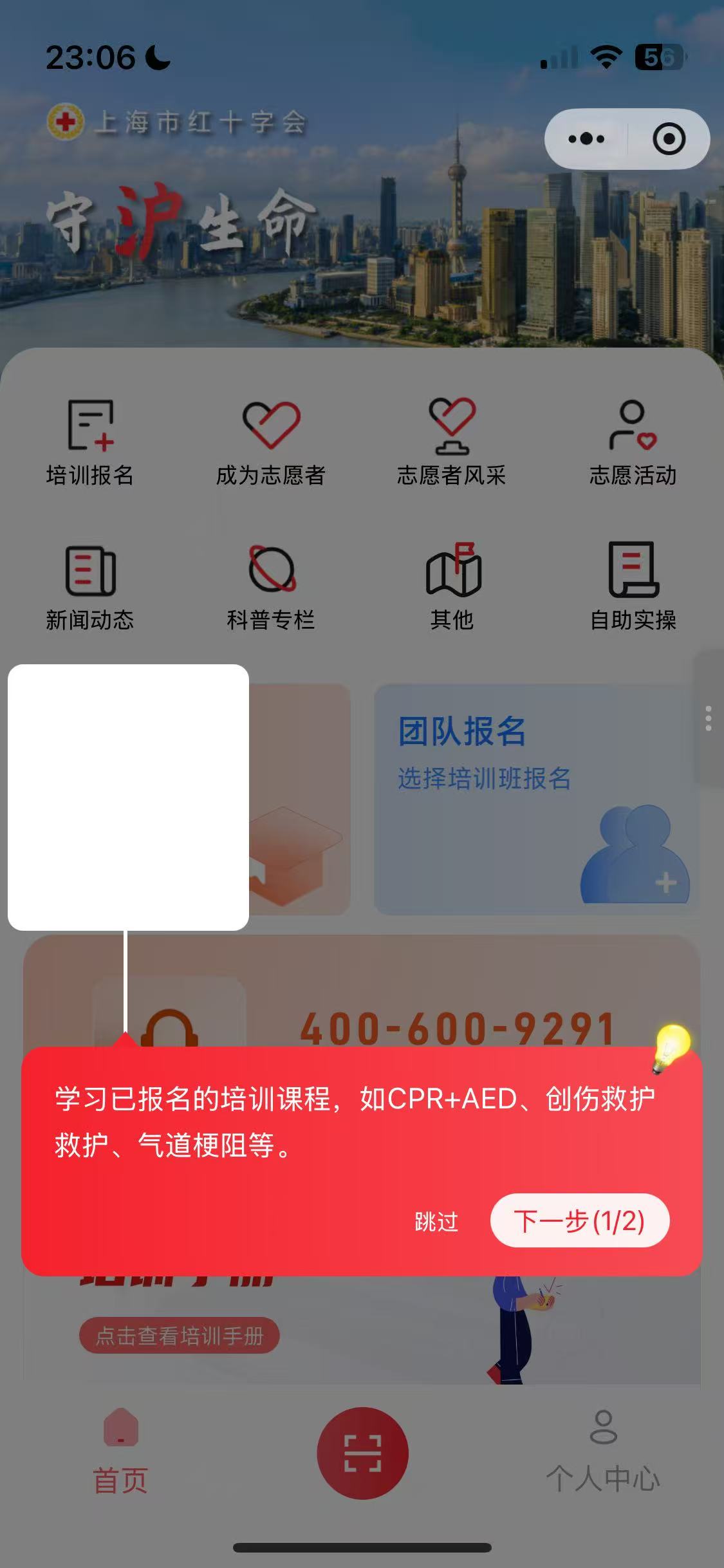Open 新闻动态 news updates

point(90,586)
